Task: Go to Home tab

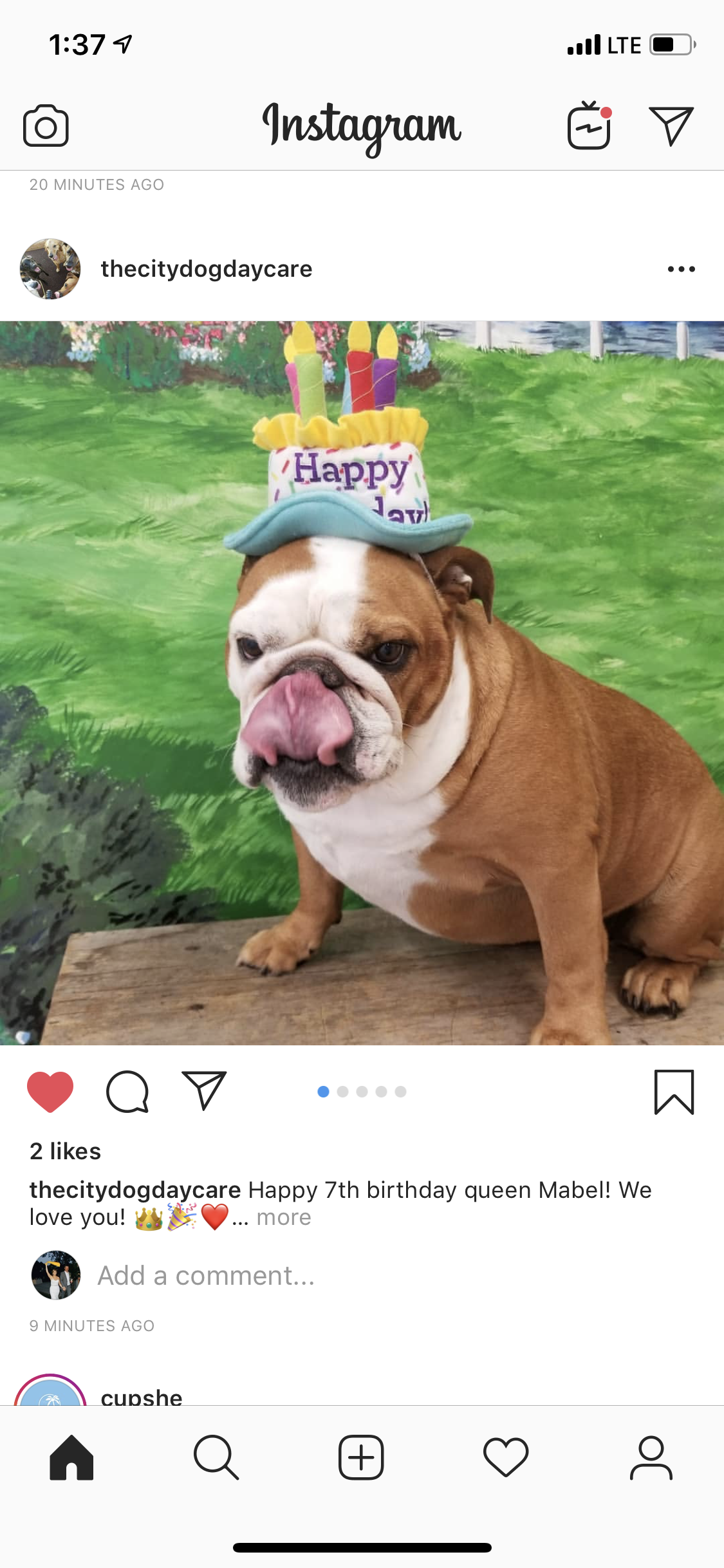Action: tap(71, 1457)
